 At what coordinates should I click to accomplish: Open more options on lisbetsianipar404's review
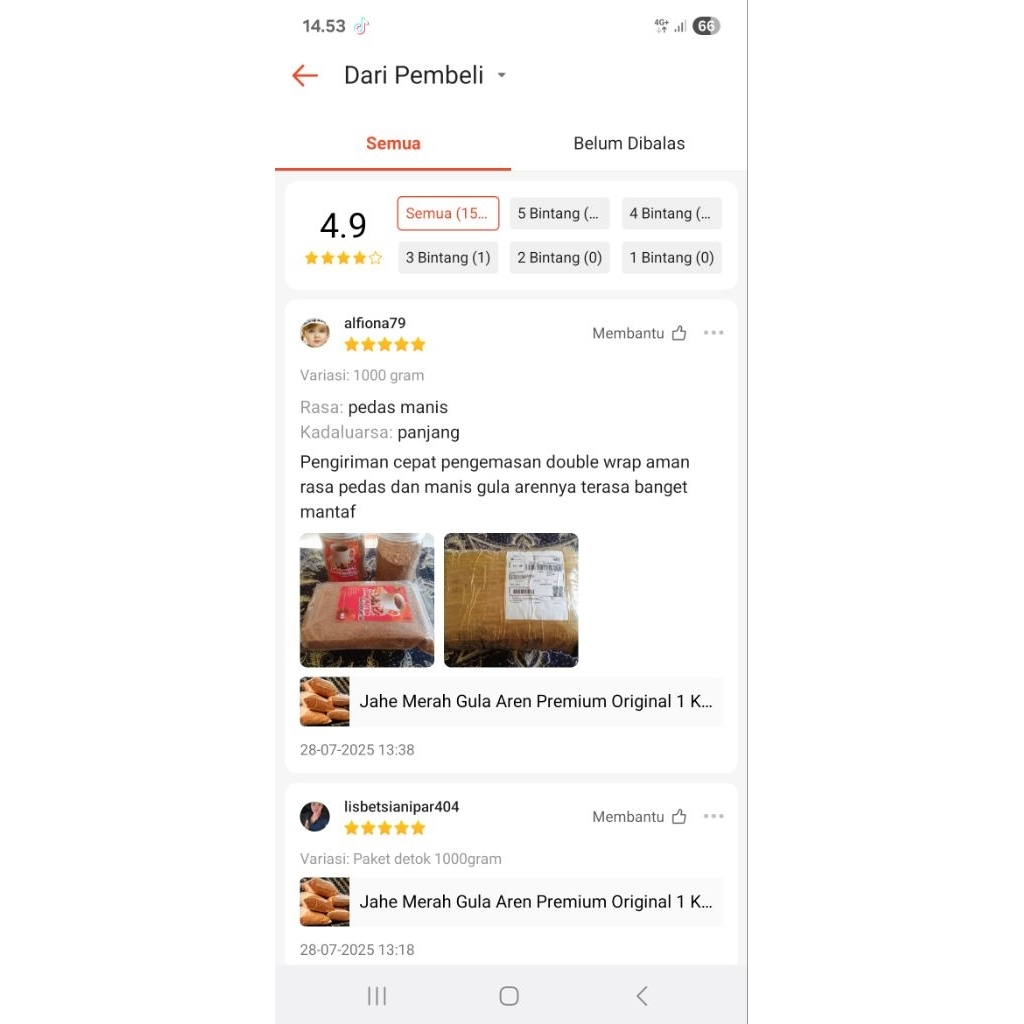coord(713,817)
